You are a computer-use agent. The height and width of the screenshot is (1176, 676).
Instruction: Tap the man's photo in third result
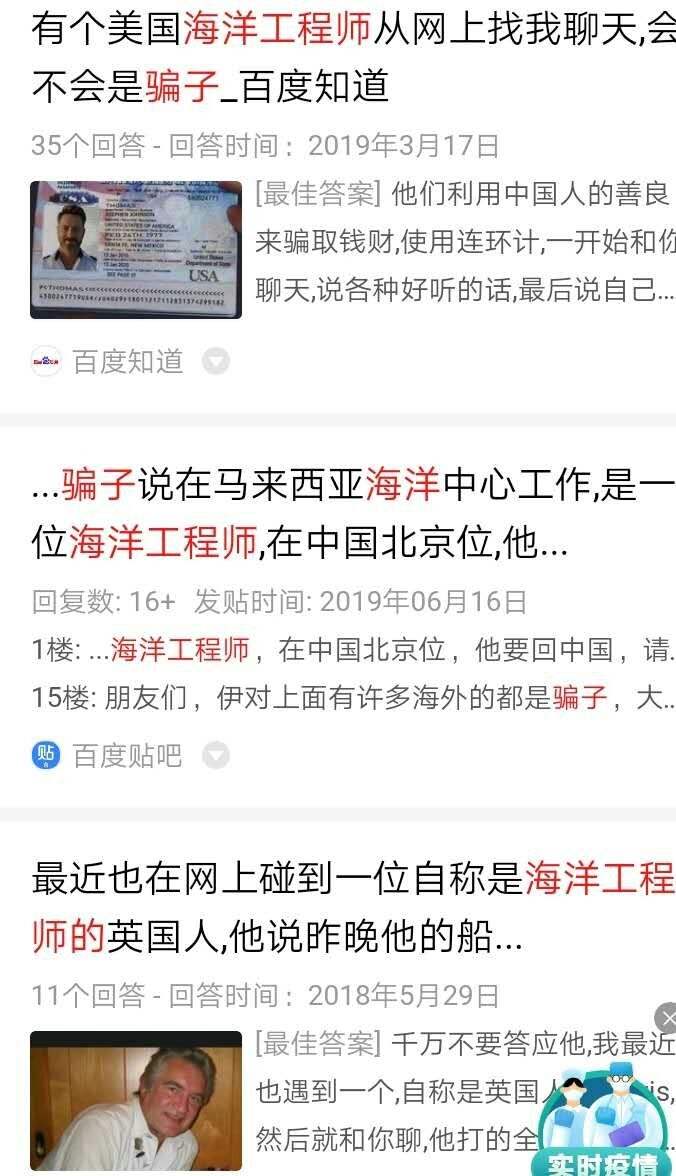pos(136,1100)
